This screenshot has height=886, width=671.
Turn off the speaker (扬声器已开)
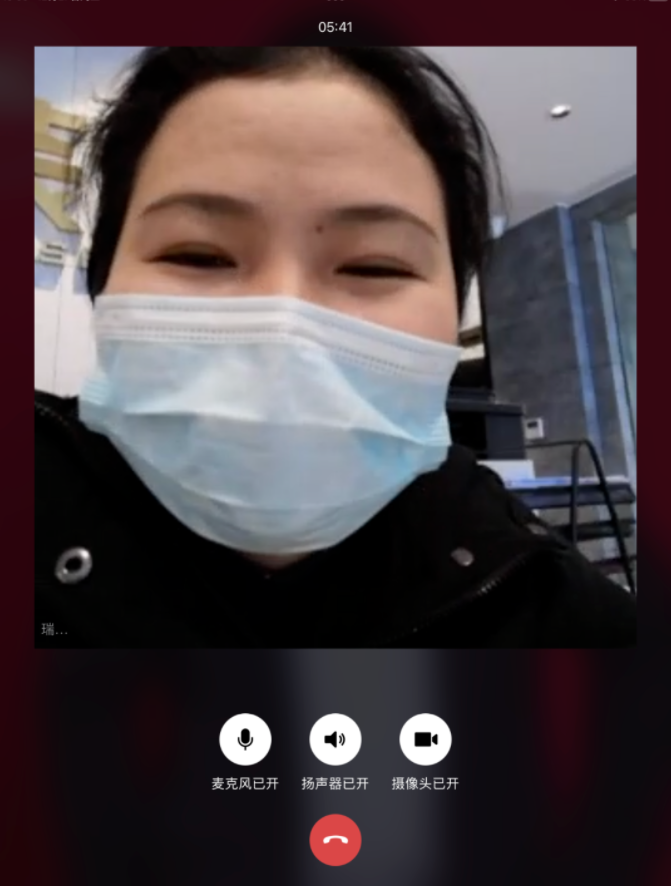pyautogui.click(x=335, y=740)
